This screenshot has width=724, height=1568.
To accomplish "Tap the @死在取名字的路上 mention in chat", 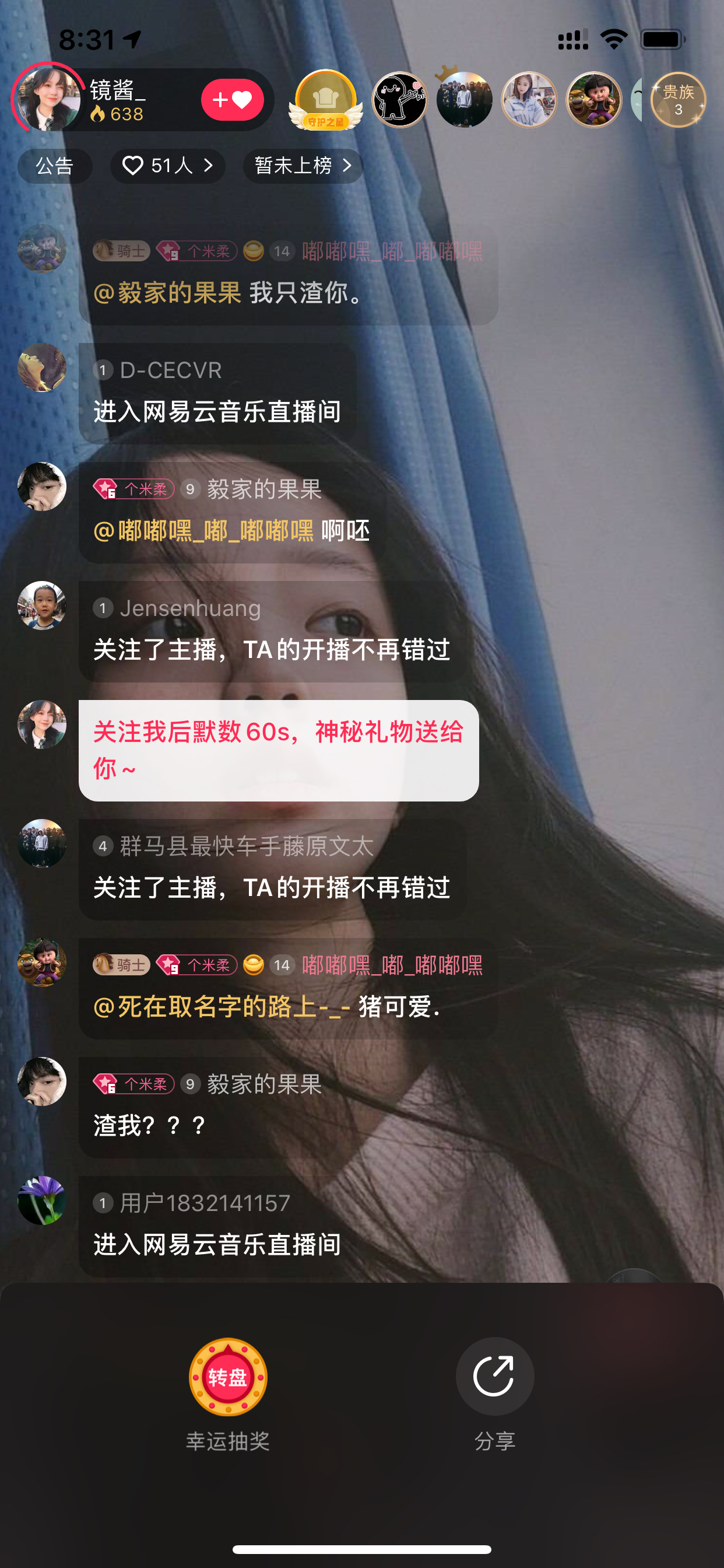I will click(222, 1007).
